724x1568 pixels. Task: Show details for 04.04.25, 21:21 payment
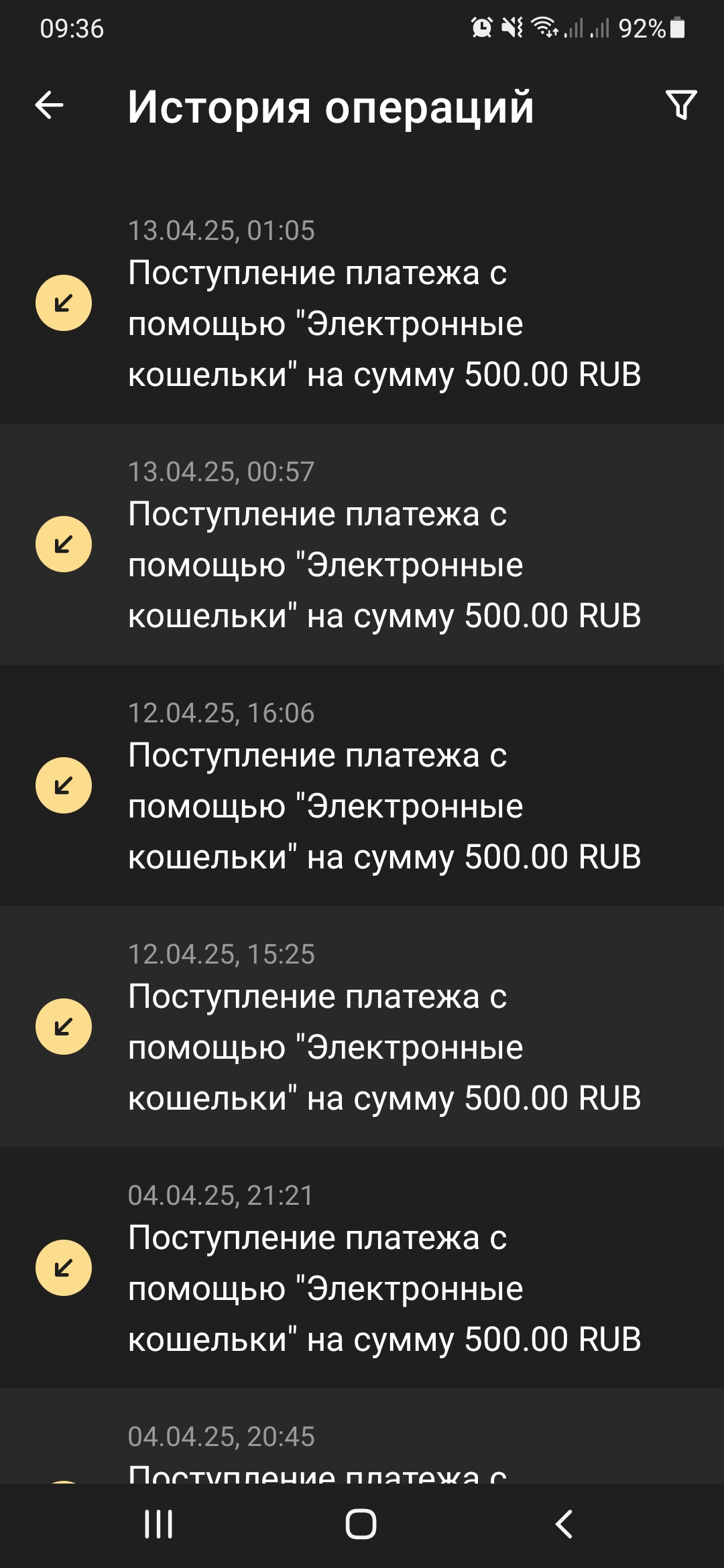pos(362,1268)
